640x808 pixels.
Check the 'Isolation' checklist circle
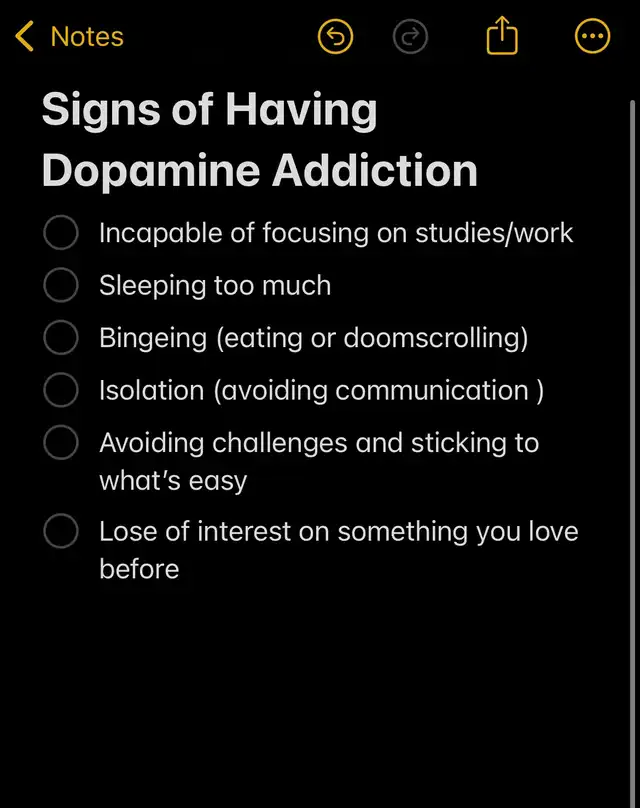point(61,389)
